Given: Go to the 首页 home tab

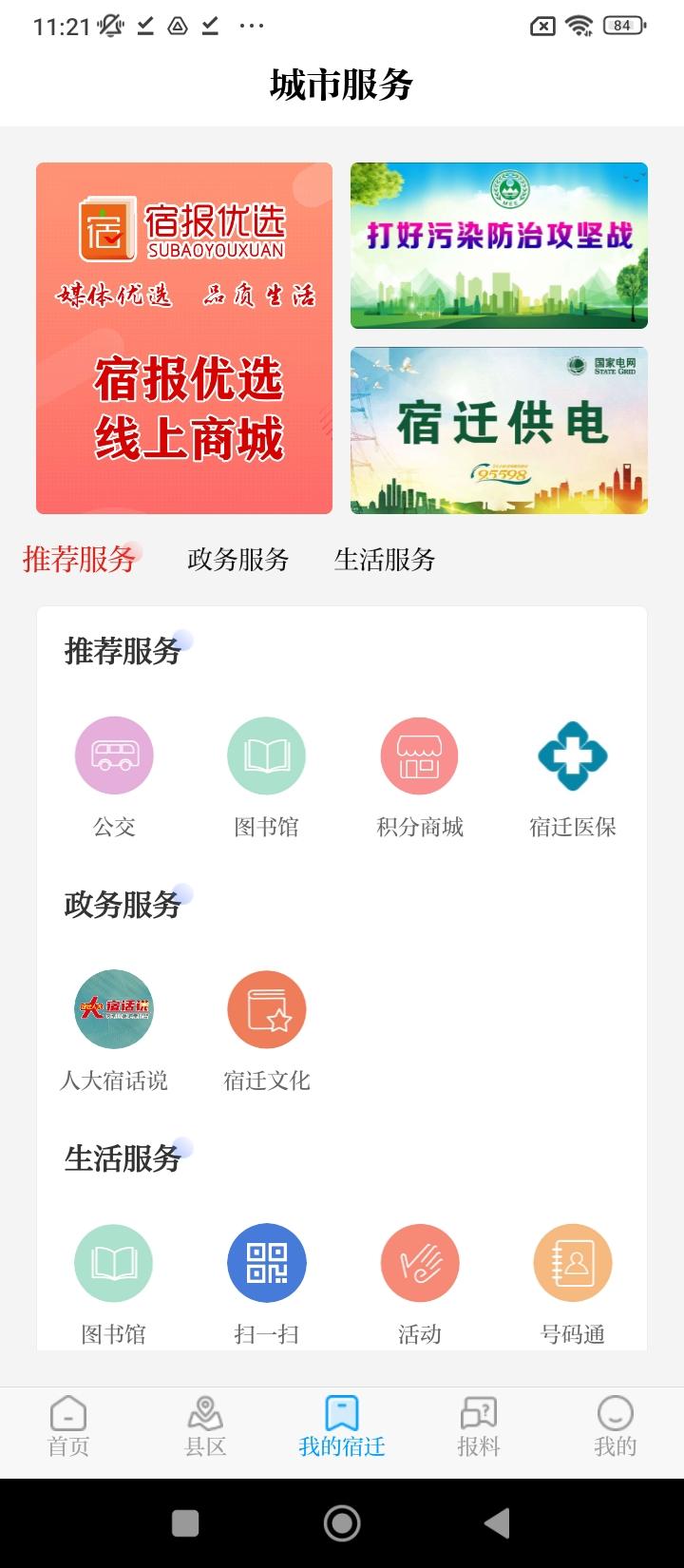Looking at the screenshot, I should click(68, 1426).
